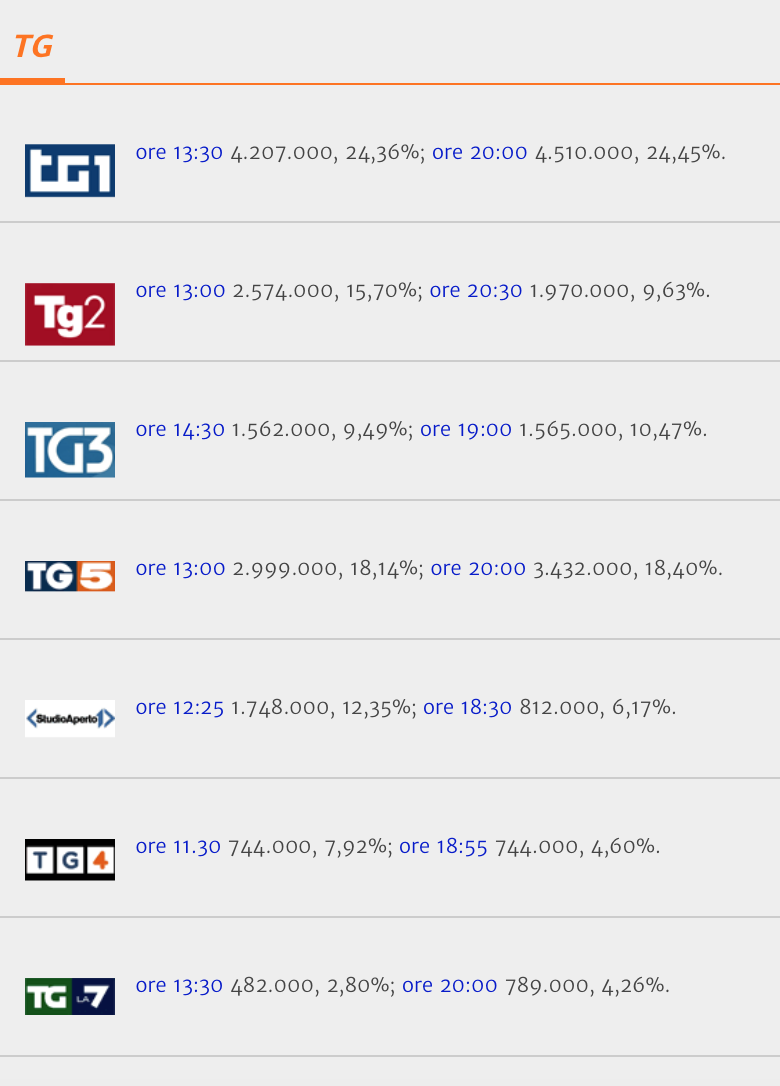The width and height of the screenshot is (780, 1086).
Task: Tap TG4 ore 18:55 link
Action: point(443,847)
